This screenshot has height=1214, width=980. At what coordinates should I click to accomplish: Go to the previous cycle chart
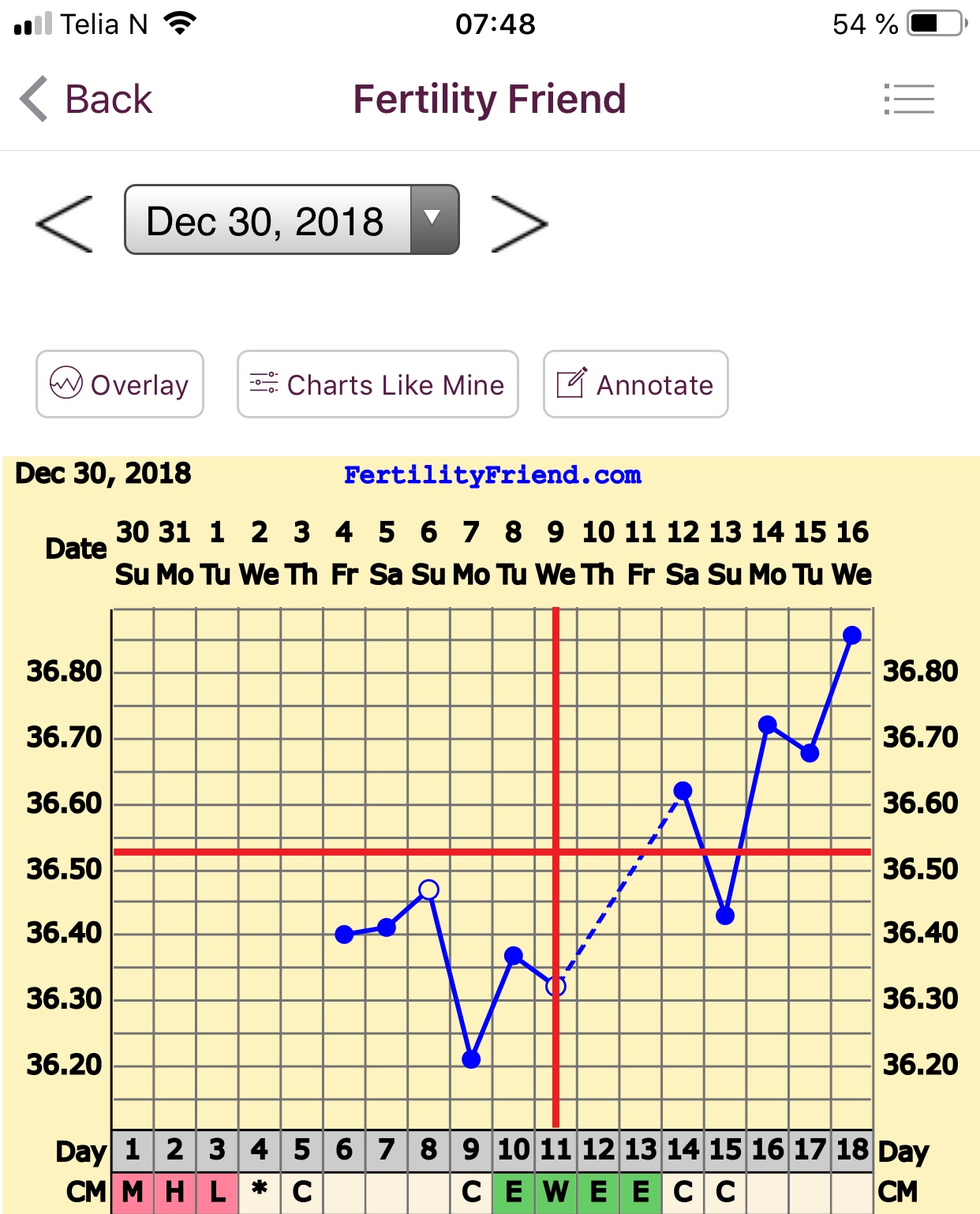[65, 223]
